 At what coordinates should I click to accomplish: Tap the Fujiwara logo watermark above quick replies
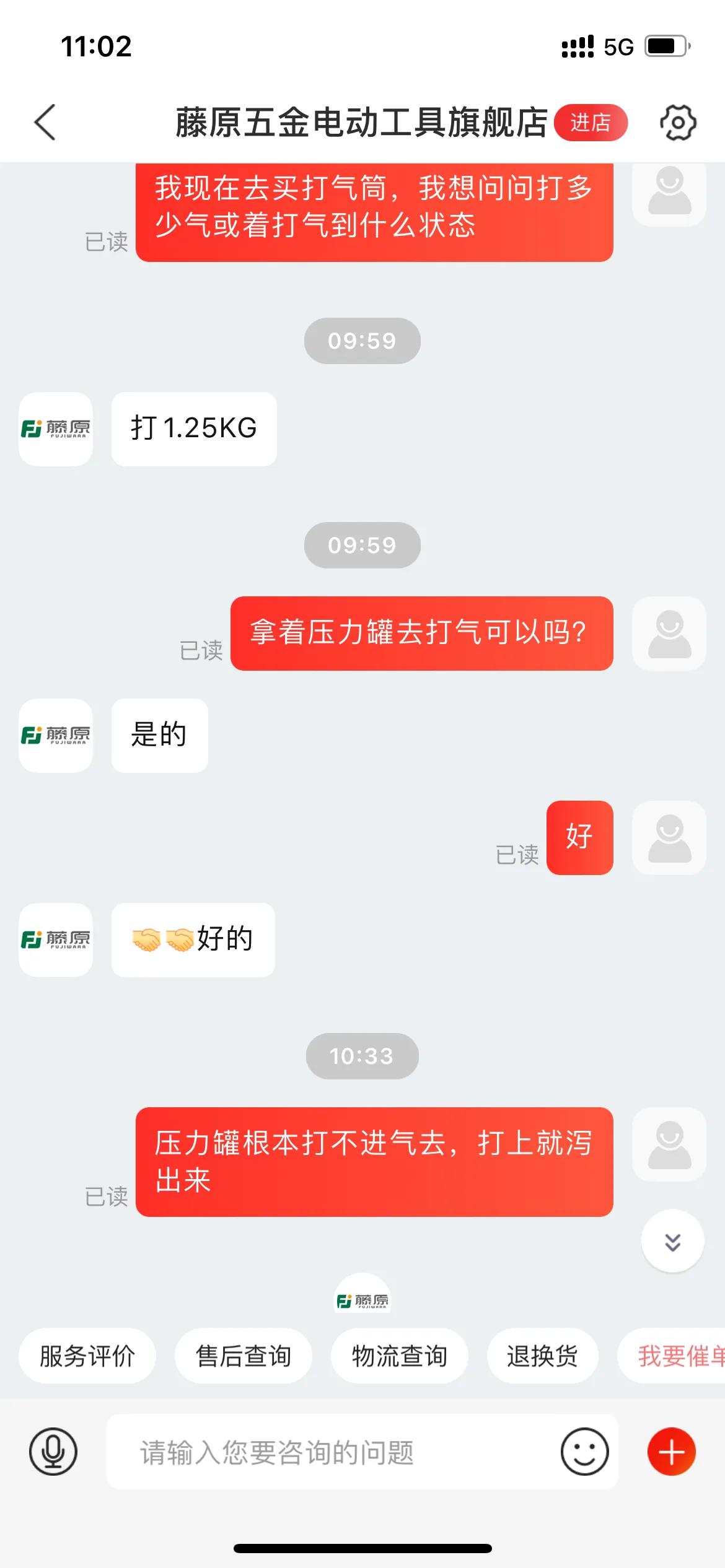[x=362, y=1300]
